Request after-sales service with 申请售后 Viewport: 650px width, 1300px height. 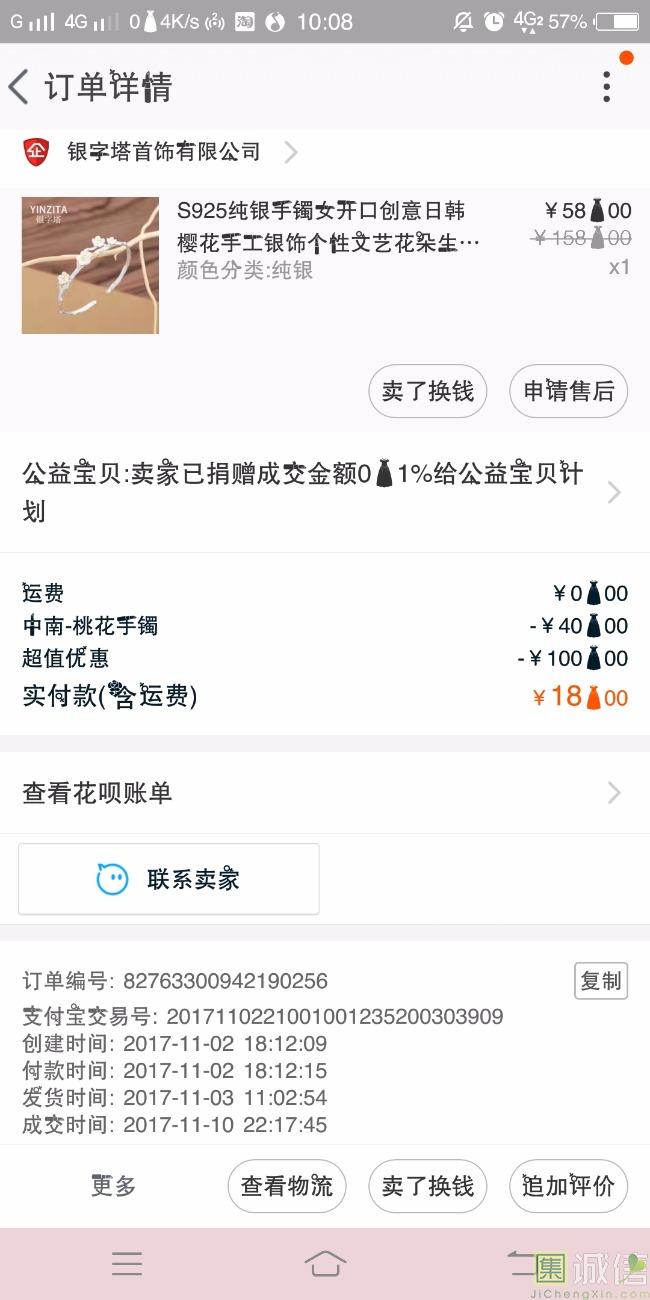(x=568, y=391)
